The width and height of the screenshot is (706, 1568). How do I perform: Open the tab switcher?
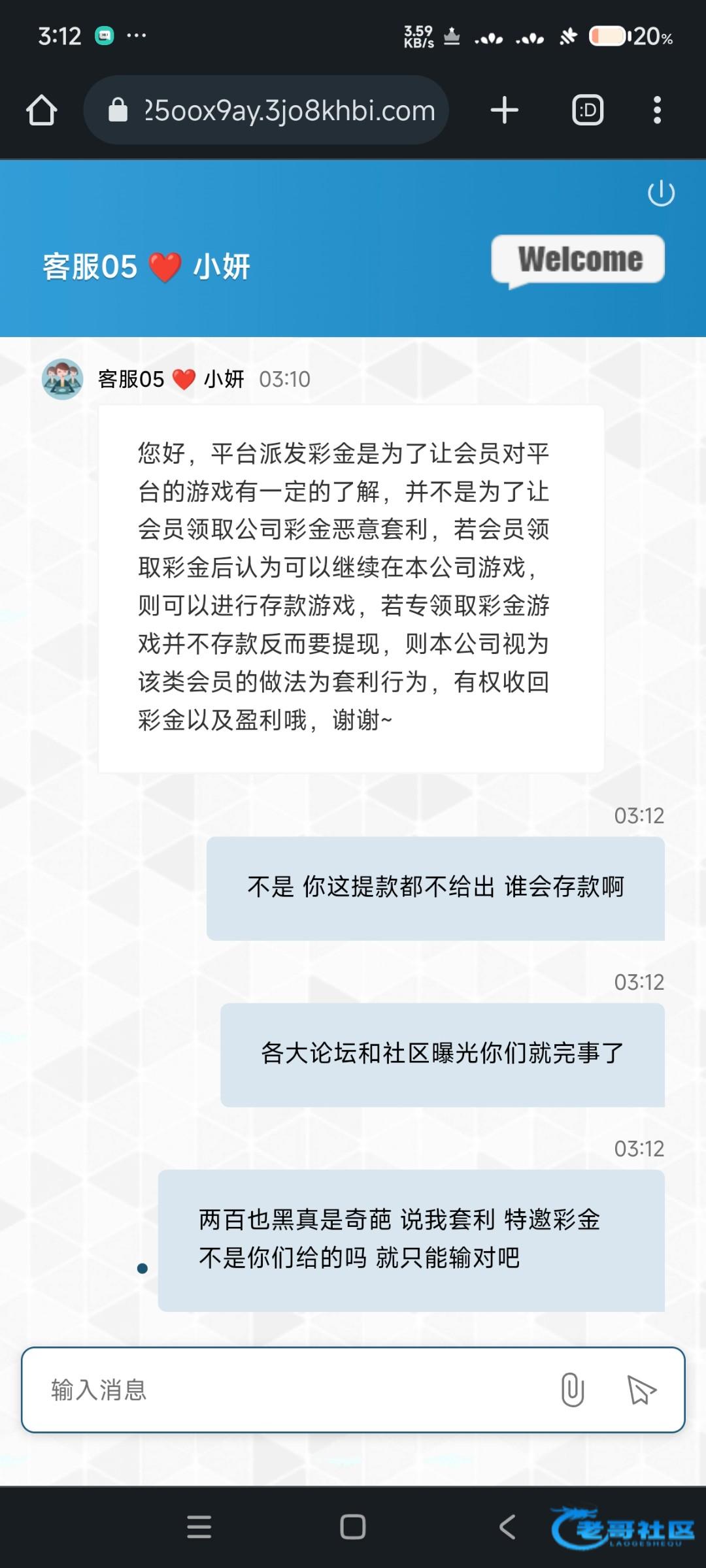pyautogui.click(x=588, y=110)
